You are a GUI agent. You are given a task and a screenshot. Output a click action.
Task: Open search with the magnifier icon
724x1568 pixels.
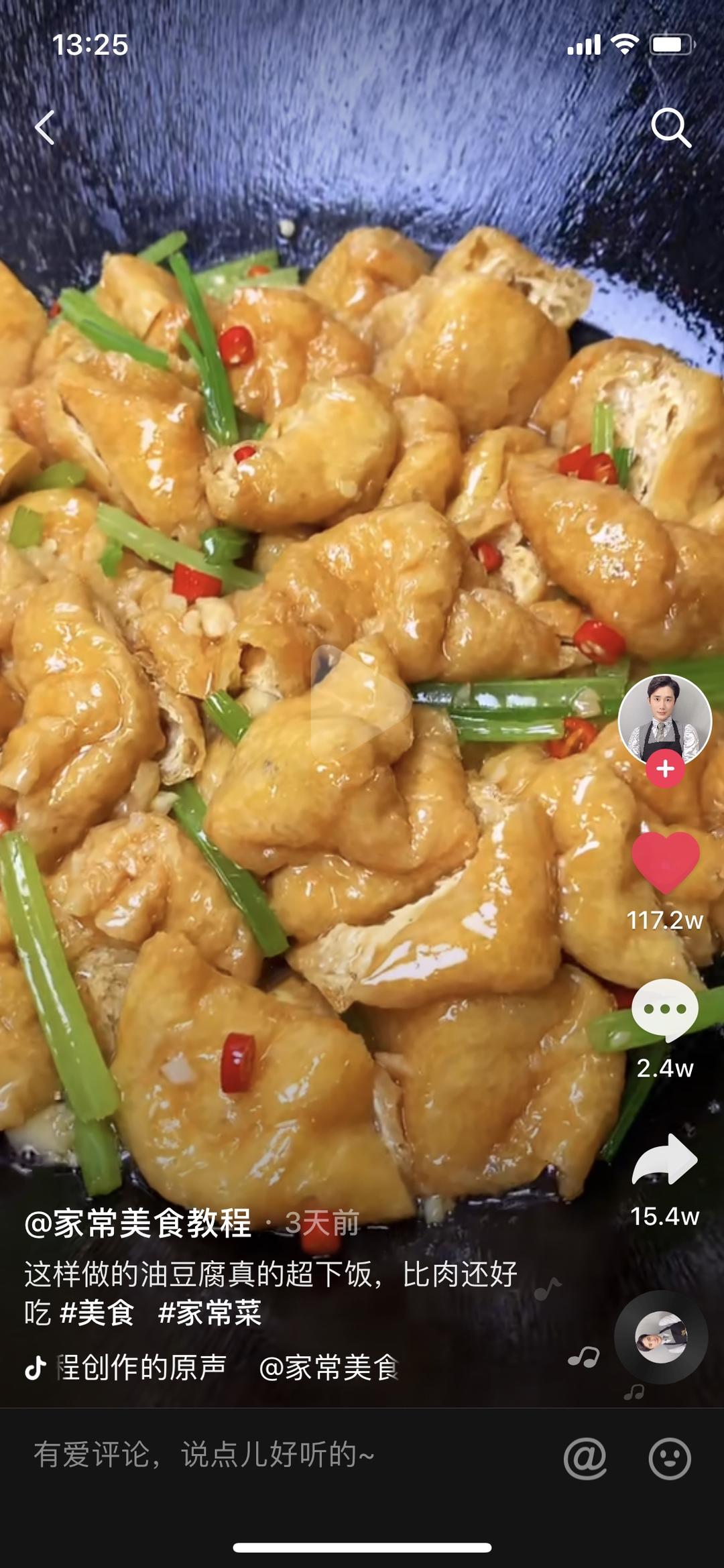click(670, 127)
